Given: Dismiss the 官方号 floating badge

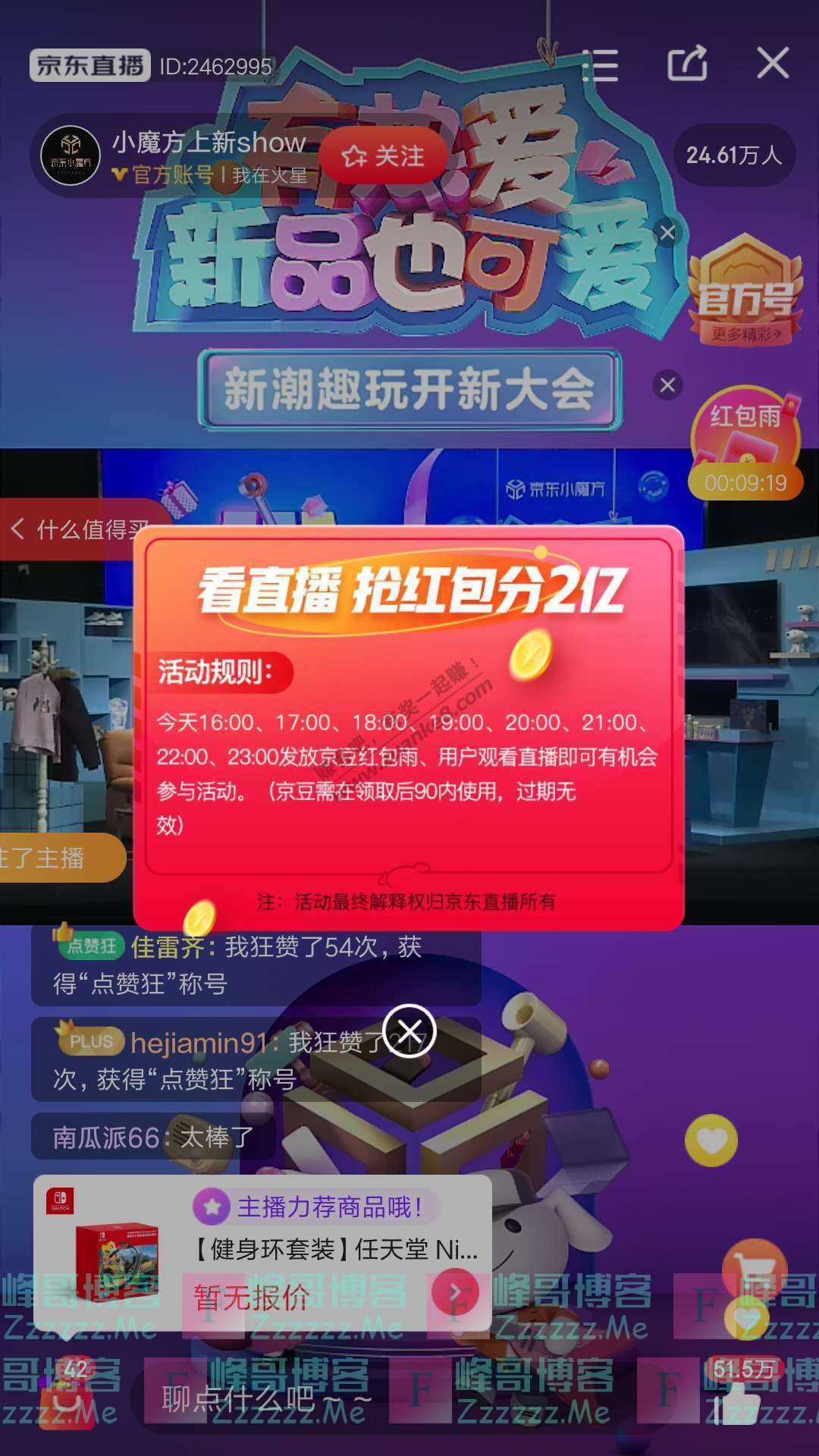Looking at the screenshot, I should pyautogui.click(x=667, y=233).
